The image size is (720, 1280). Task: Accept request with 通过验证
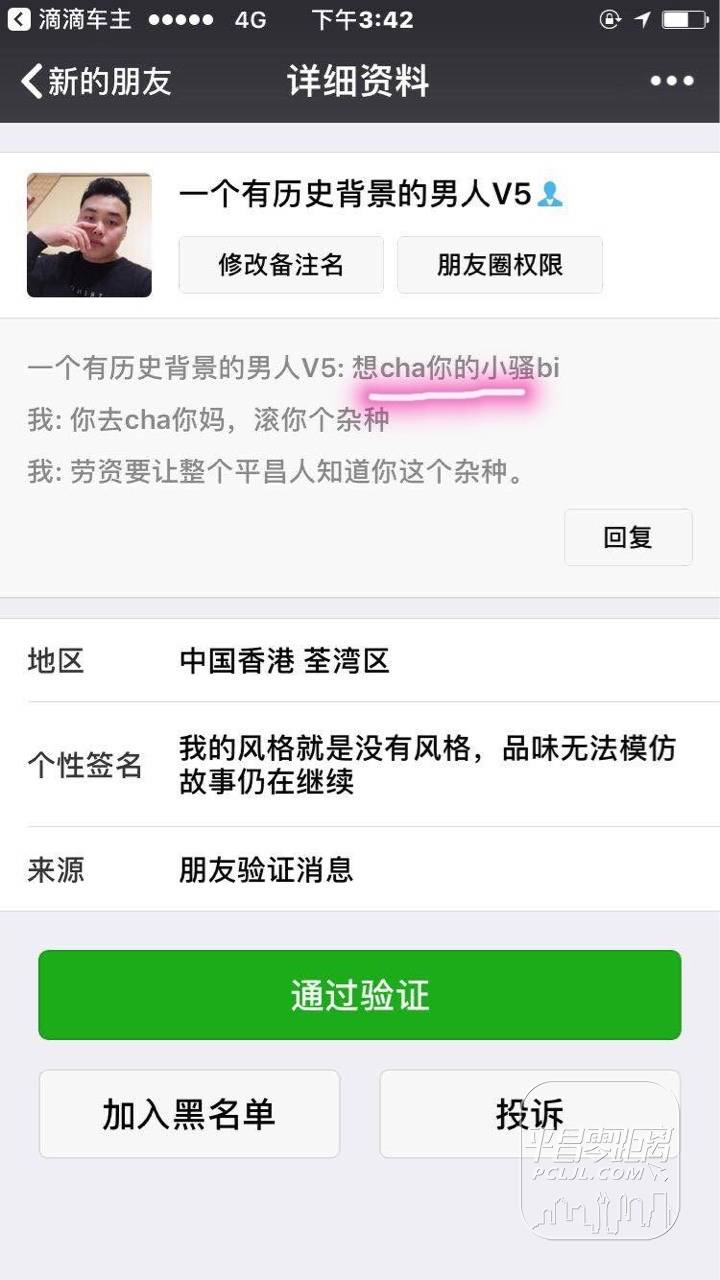coord(360,995)
